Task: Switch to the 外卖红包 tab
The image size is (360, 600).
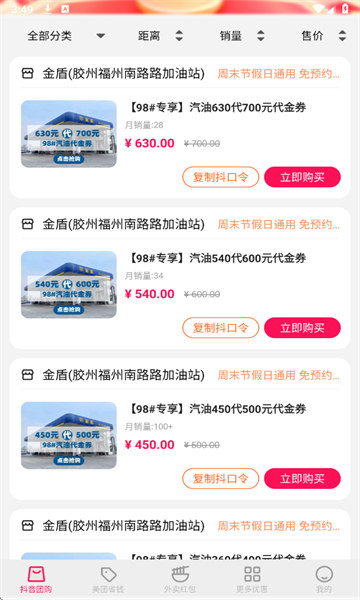Action: point(180,580)
